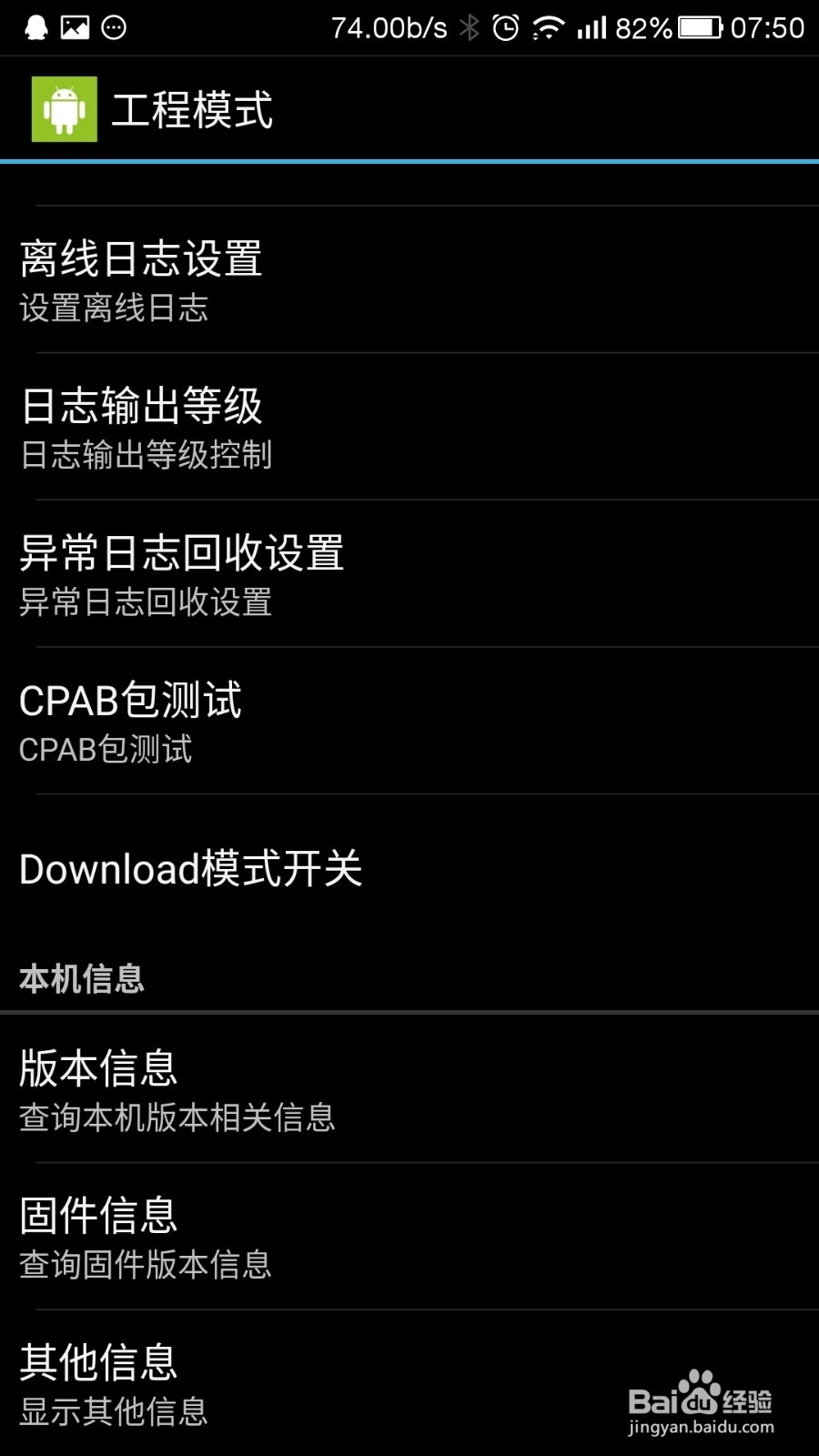
Task: View 版本信息 version information
Action: click(409, 1090)
